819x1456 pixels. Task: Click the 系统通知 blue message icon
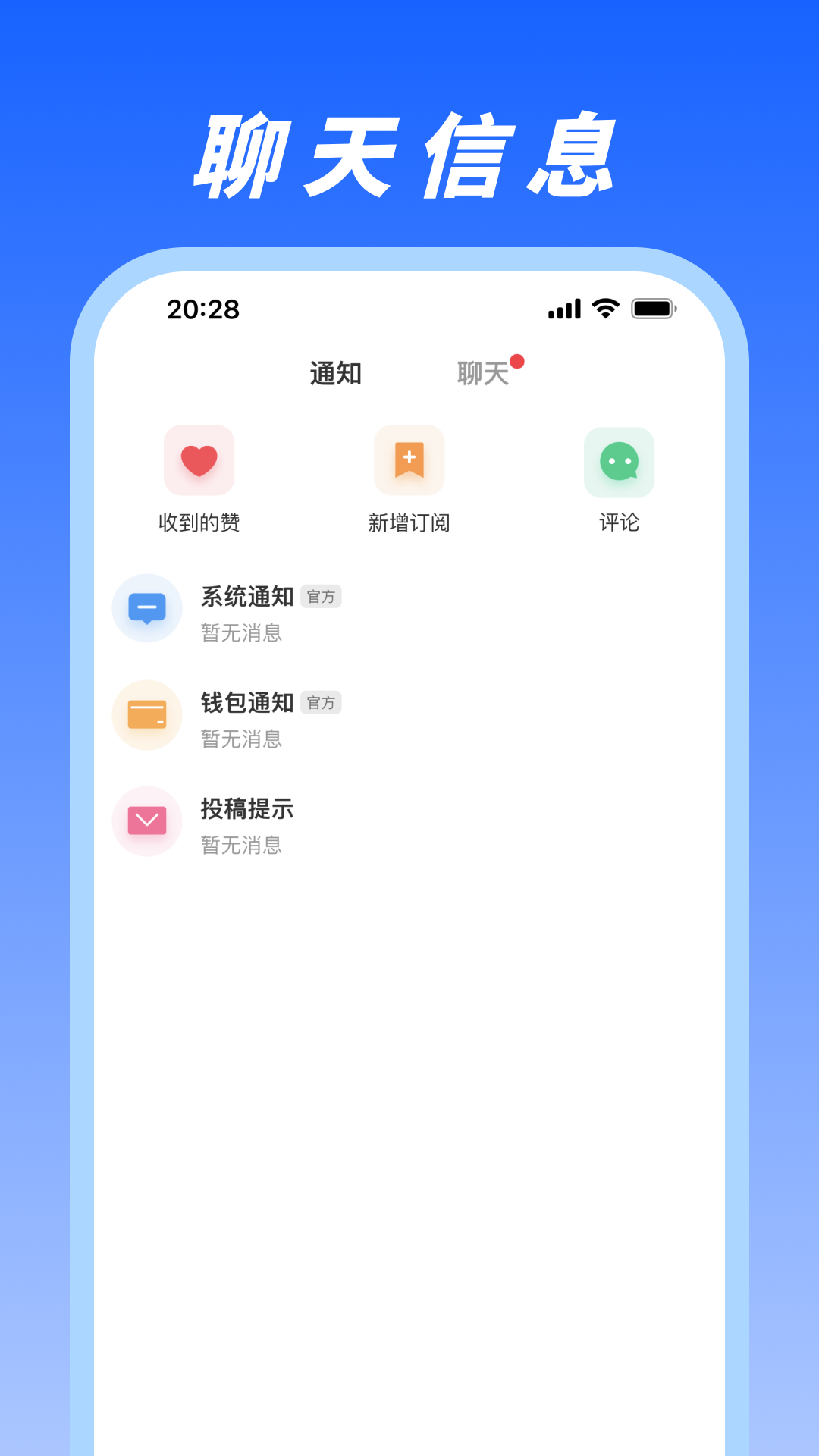[x=147, y=608]
